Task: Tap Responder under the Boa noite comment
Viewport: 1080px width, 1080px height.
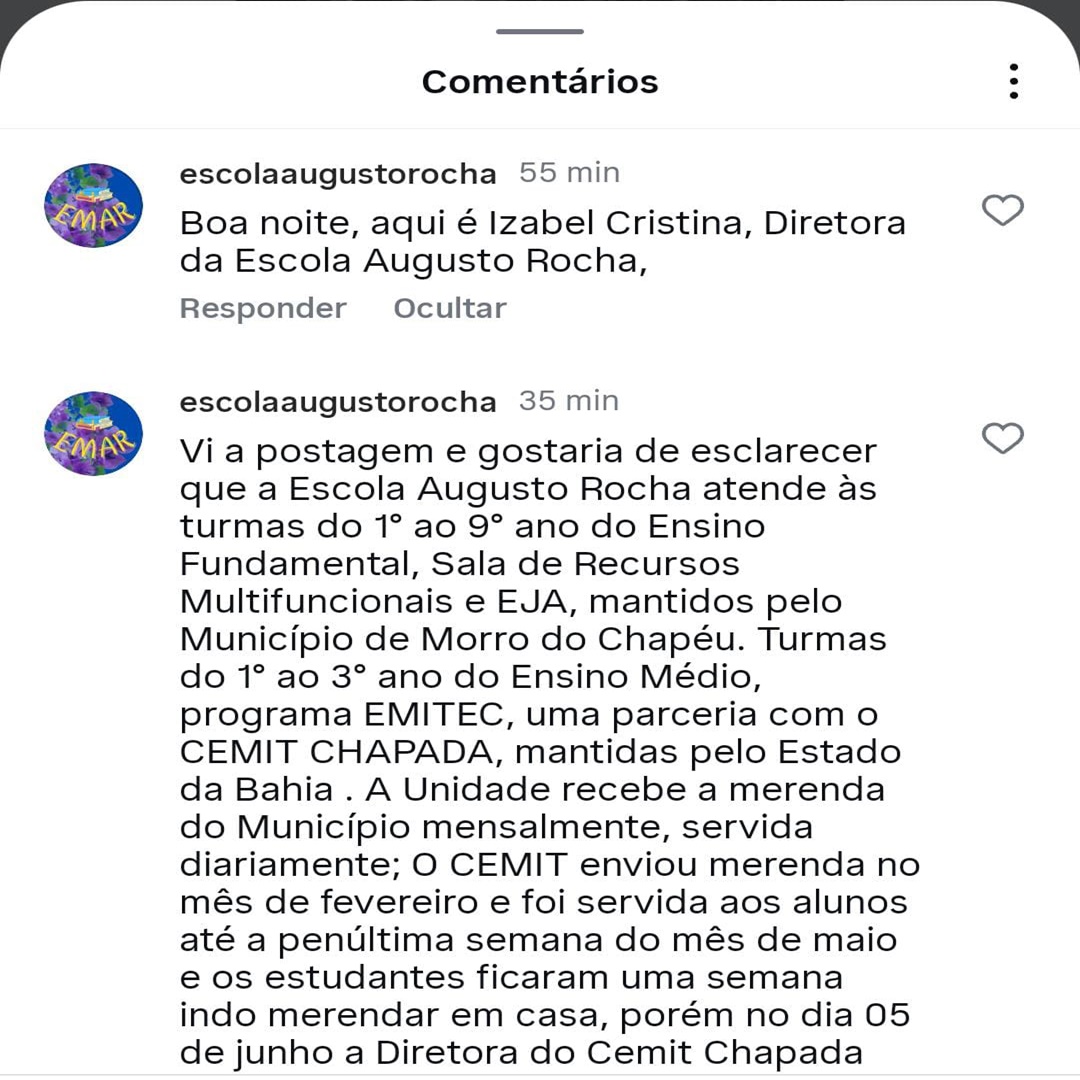Action: click(x=263, y=308)
